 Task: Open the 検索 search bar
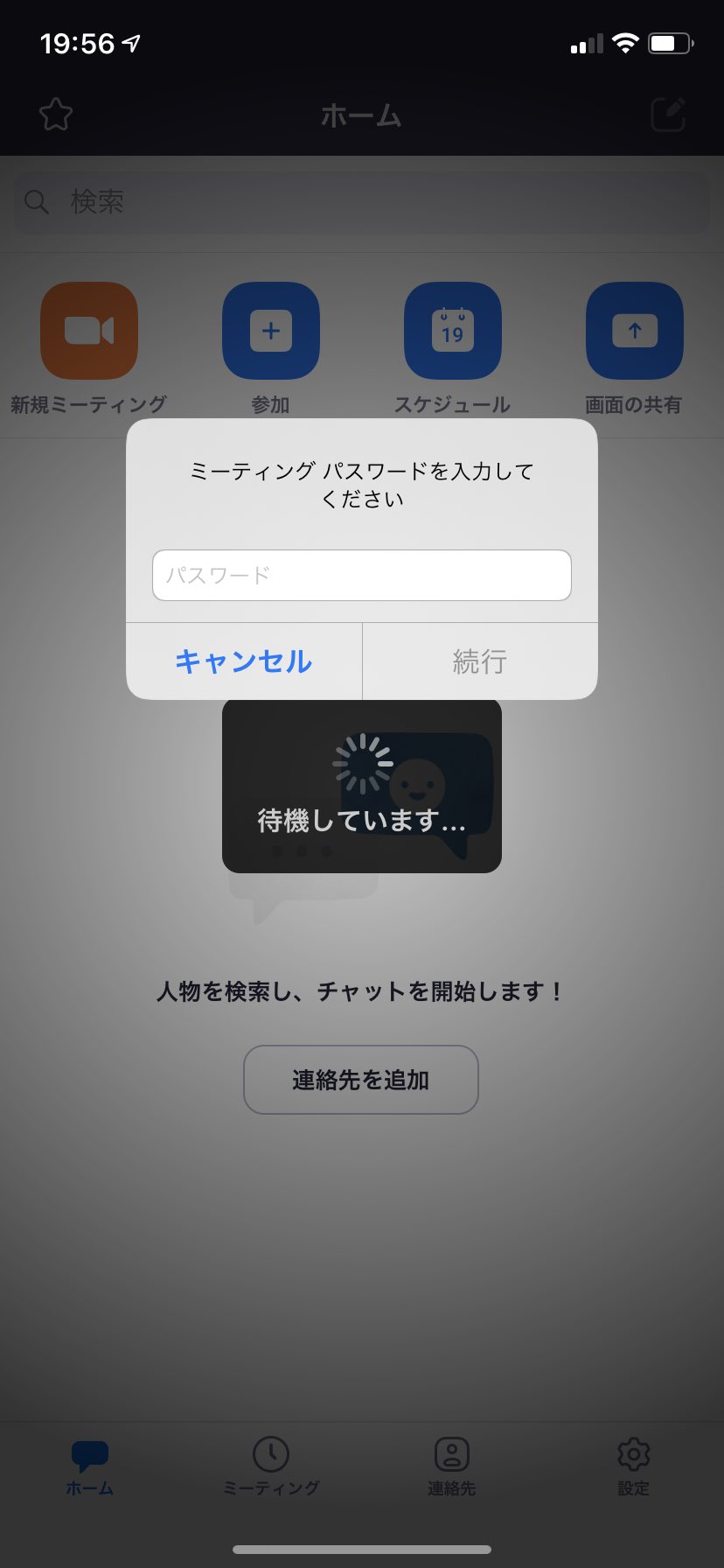pos(361,202)
